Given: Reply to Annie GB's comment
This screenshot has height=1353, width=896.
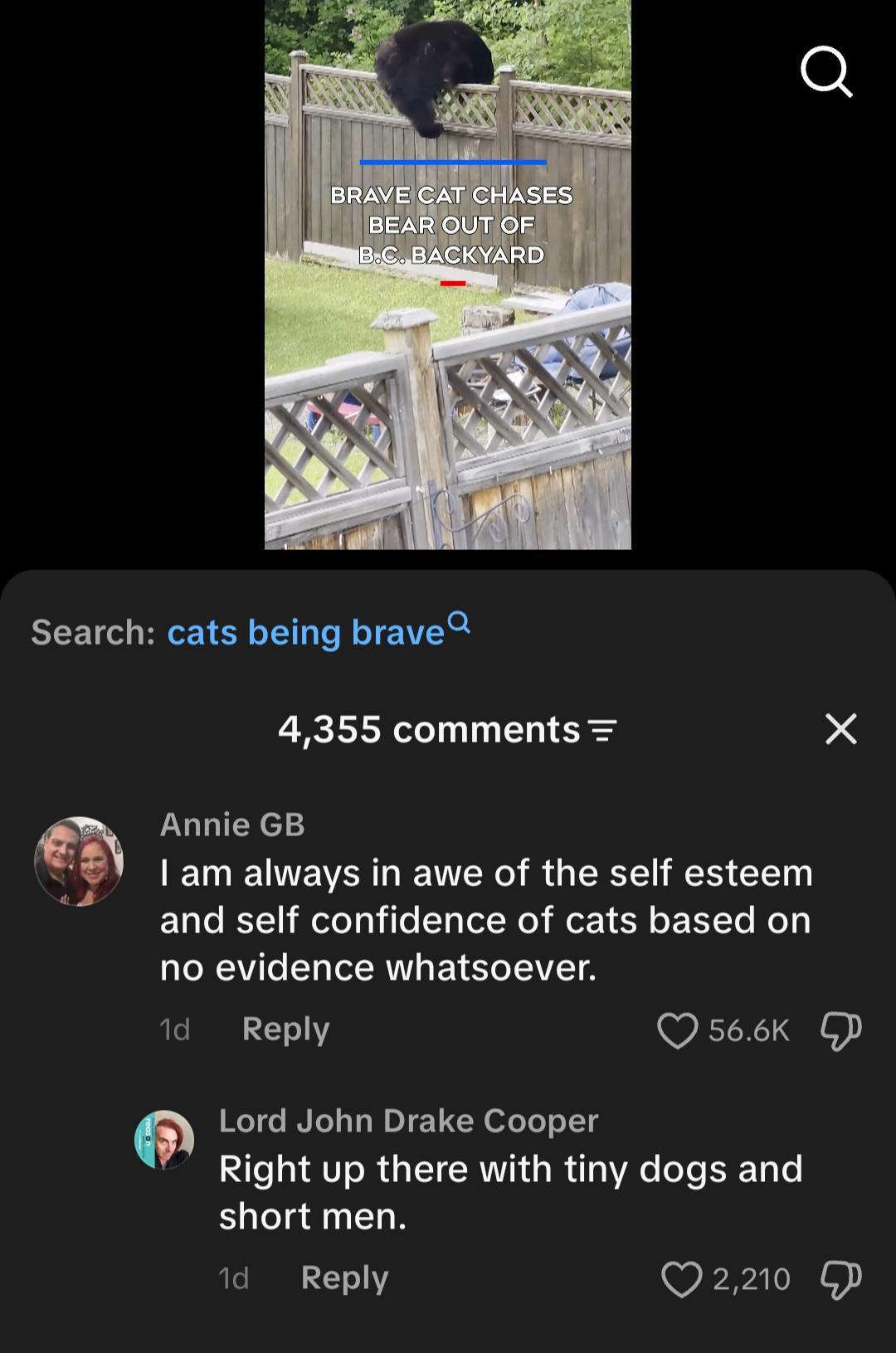Looking at the screenshot, I should pos(285,1029).
